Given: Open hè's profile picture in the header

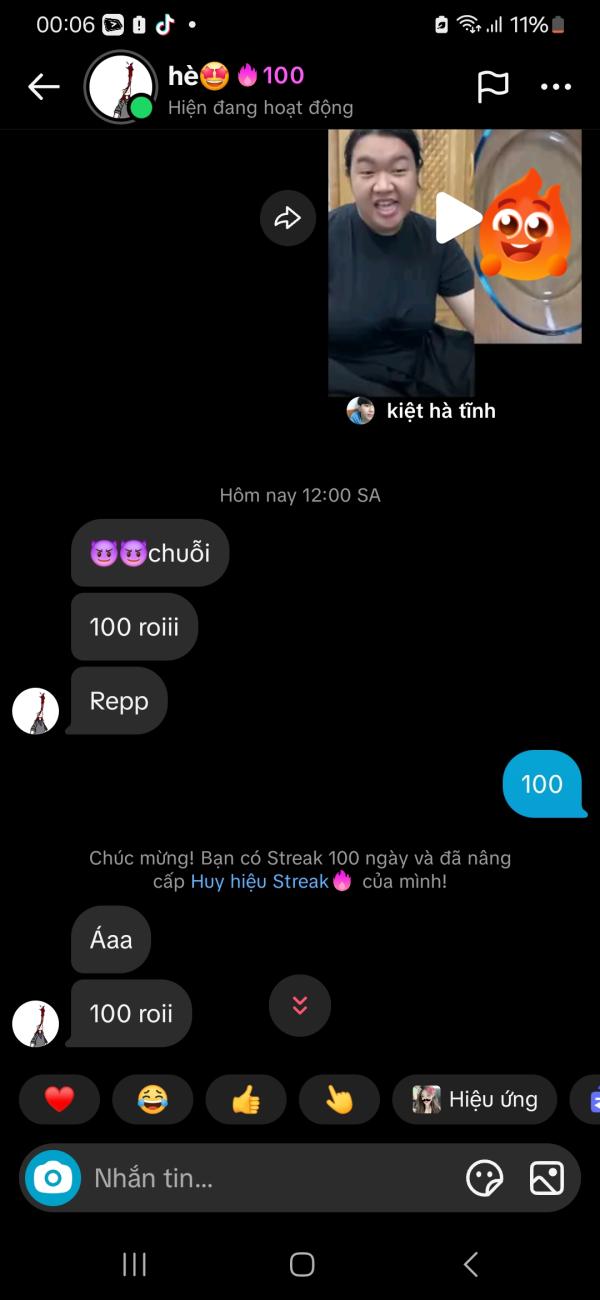Looking at the screenshot, I should click(120, 88).
